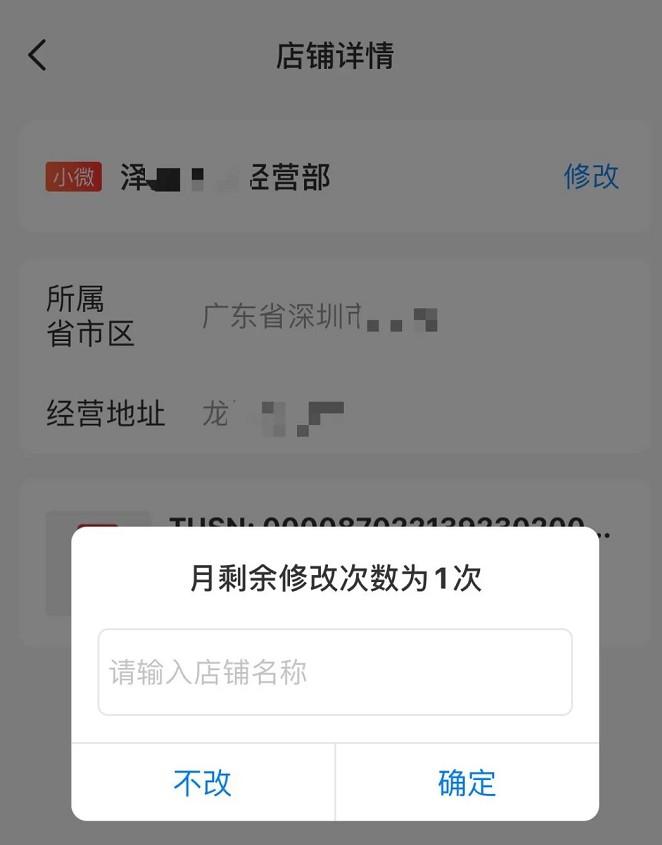Image resolution: width=662 pixels, height=845 pixels.
Task: Go back with the top-left arrow
Action: point(38,55)
